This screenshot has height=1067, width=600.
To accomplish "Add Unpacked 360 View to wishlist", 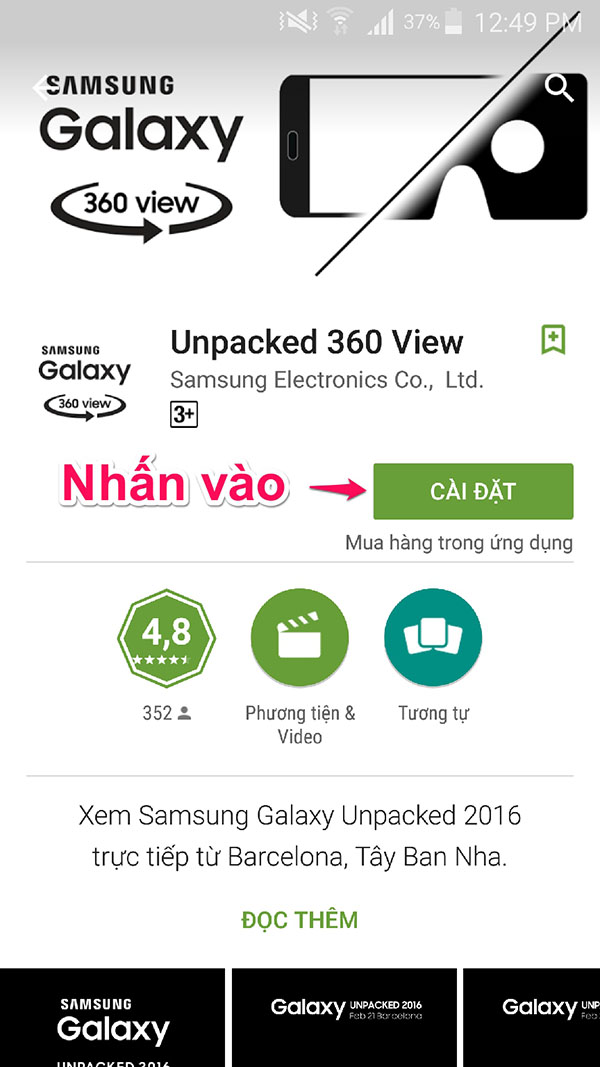I will [x=553, y=340].
